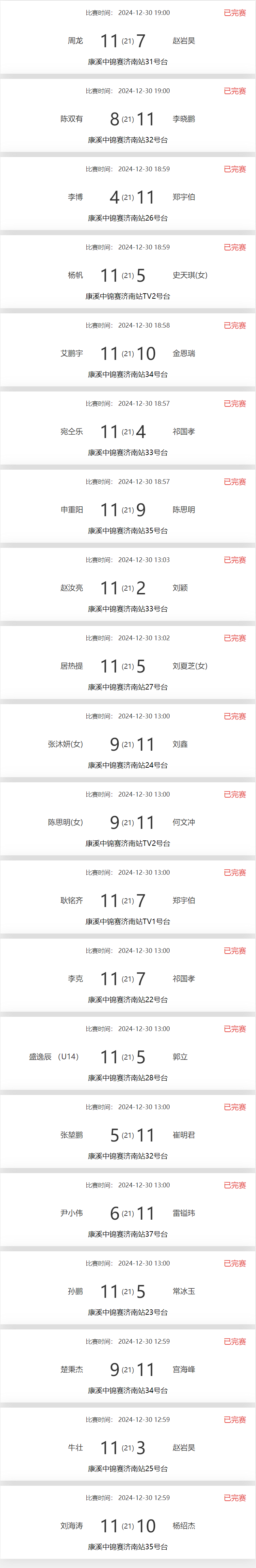This screenshot has height=1568, width=256.
Task: View the 张沐妍(女) vs 刘鑫 match
Action: pyautogui.click(x=128, y=744)
